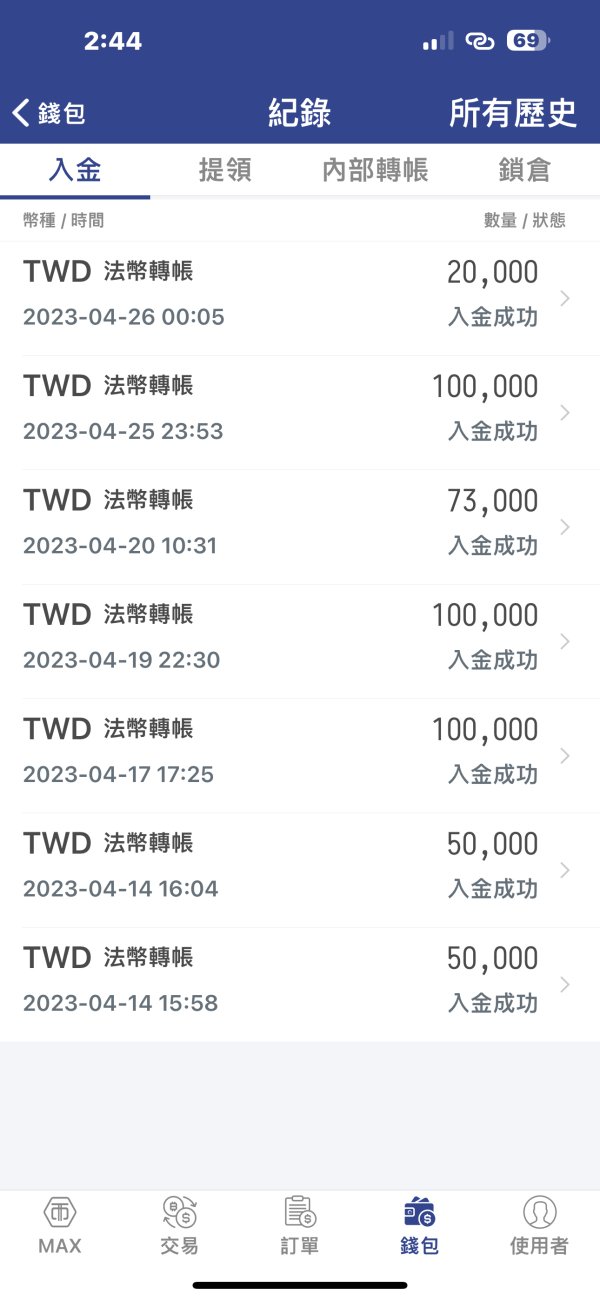Go to the MAX tab in bottom bar
The image size is (600, 1300).
click(x=60, y=1226)
